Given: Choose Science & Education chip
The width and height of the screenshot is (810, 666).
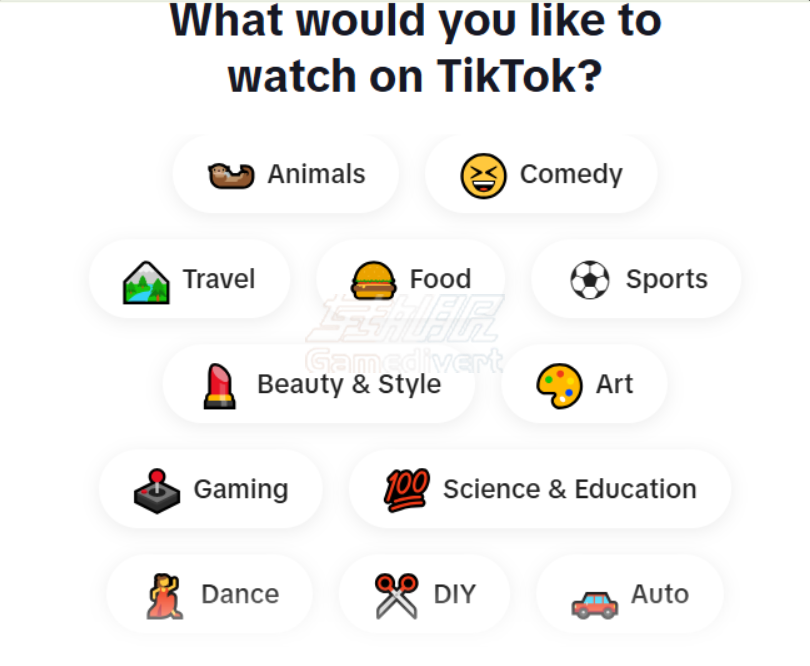Looking at the screenshot, I should [x=540, y=490].
